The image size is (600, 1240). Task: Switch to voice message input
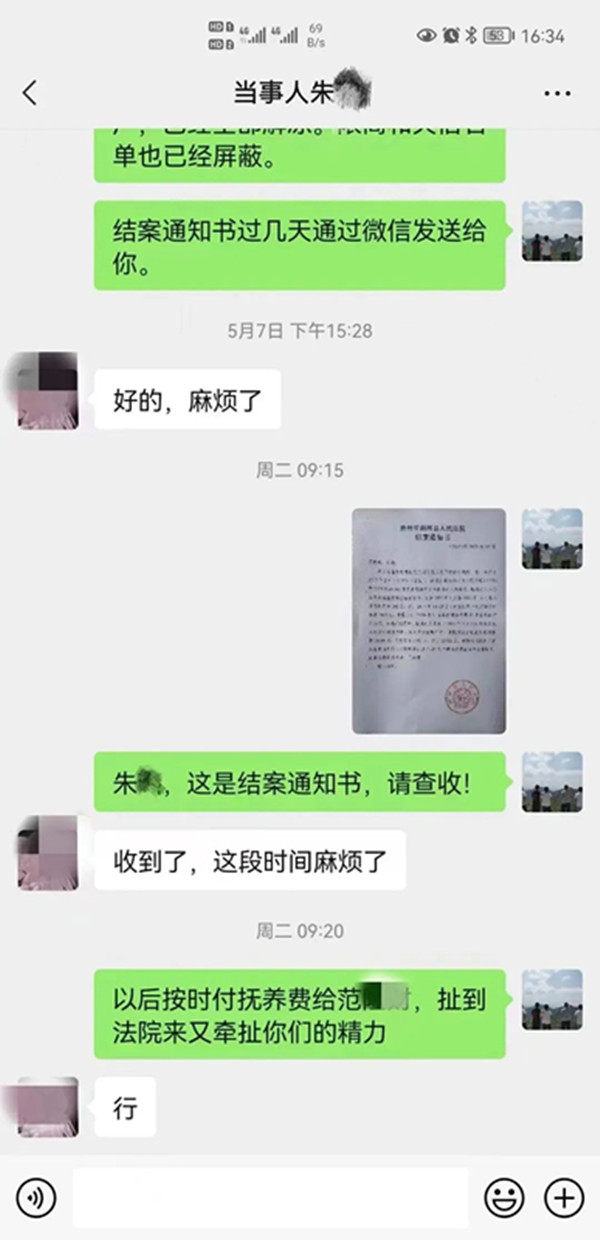37,1197
